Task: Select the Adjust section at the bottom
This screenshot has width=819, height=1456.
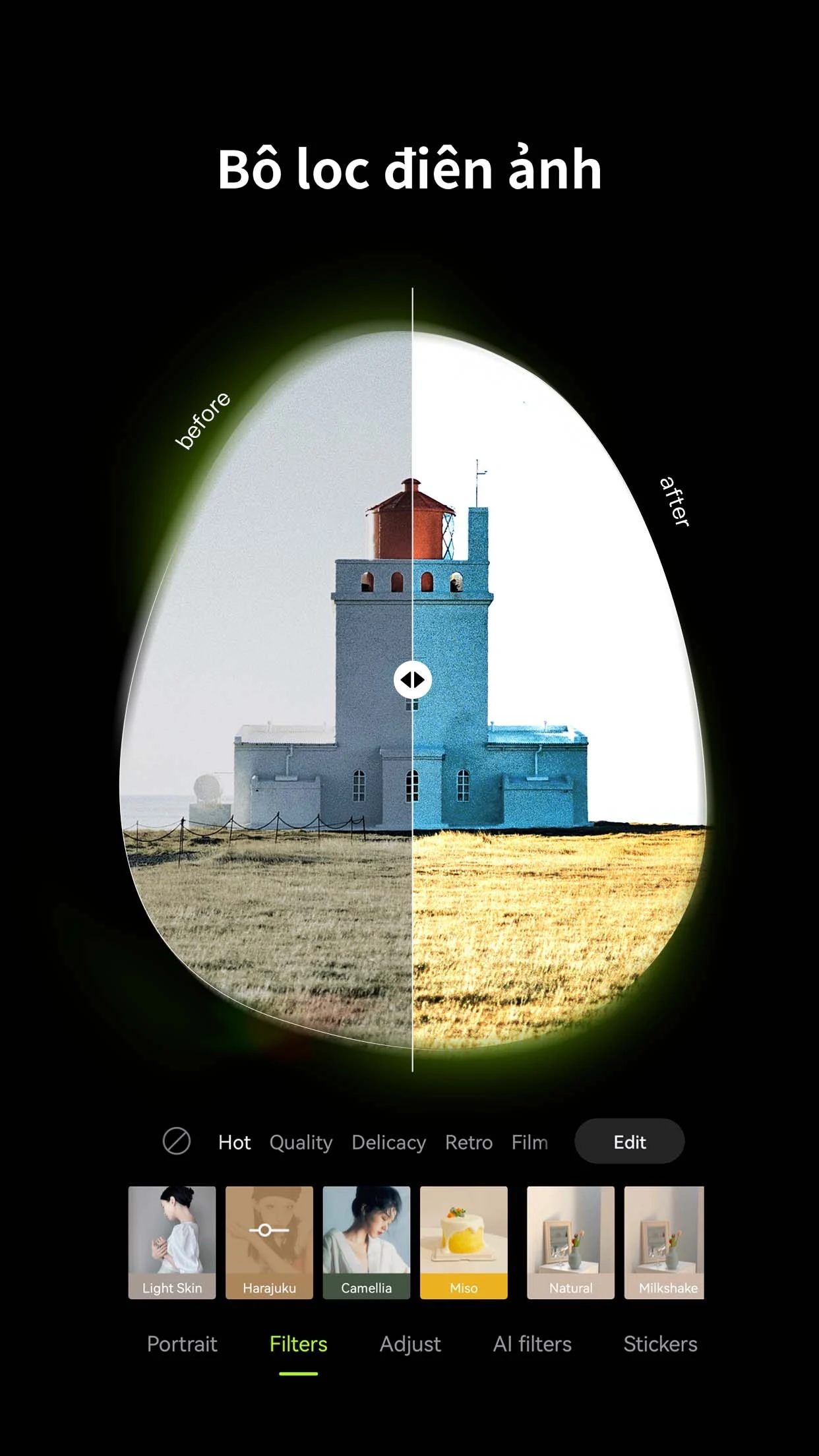Action: coord(410,1344)
